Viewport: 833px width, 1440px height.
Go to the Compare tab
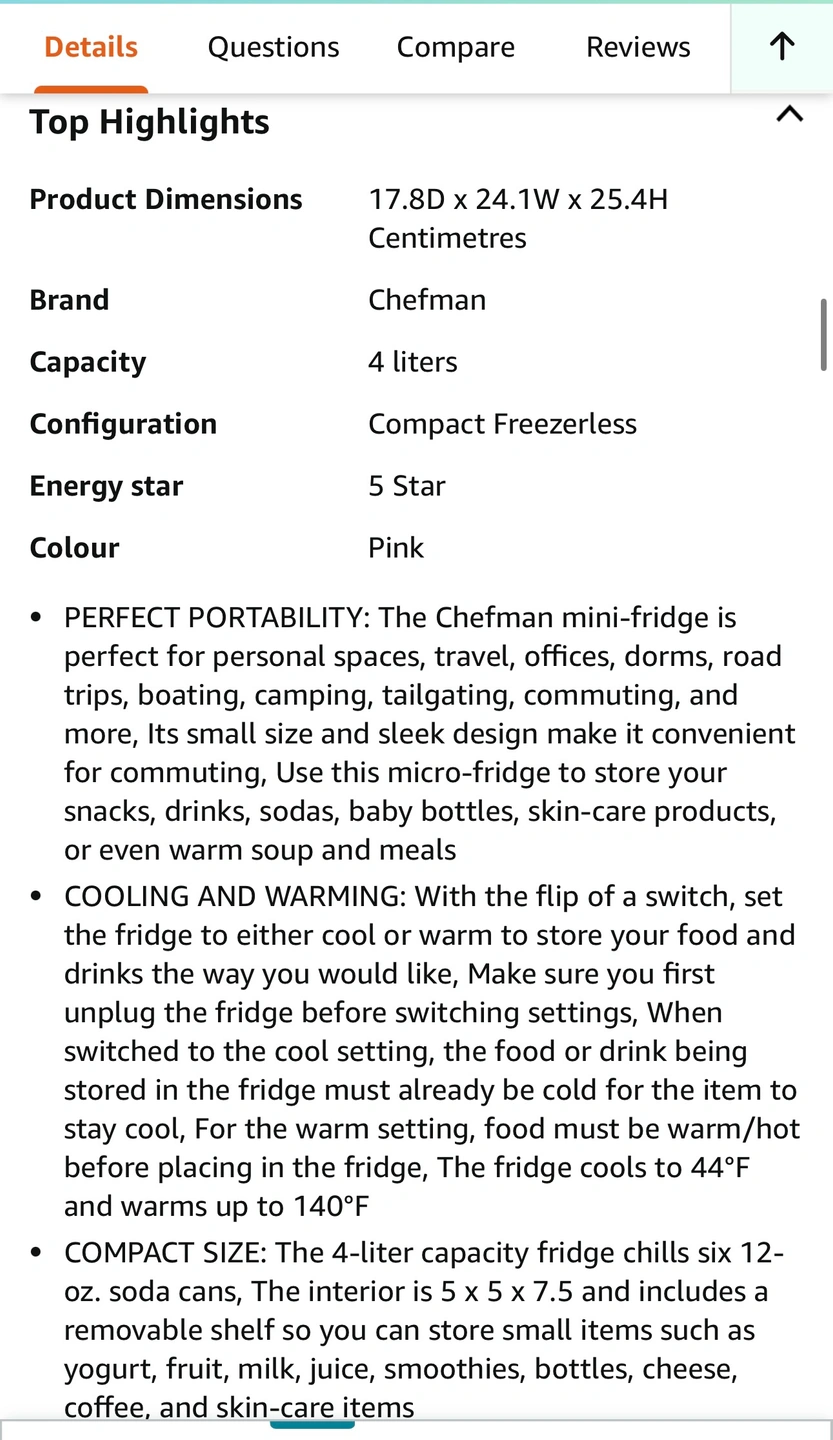(455, 47)
